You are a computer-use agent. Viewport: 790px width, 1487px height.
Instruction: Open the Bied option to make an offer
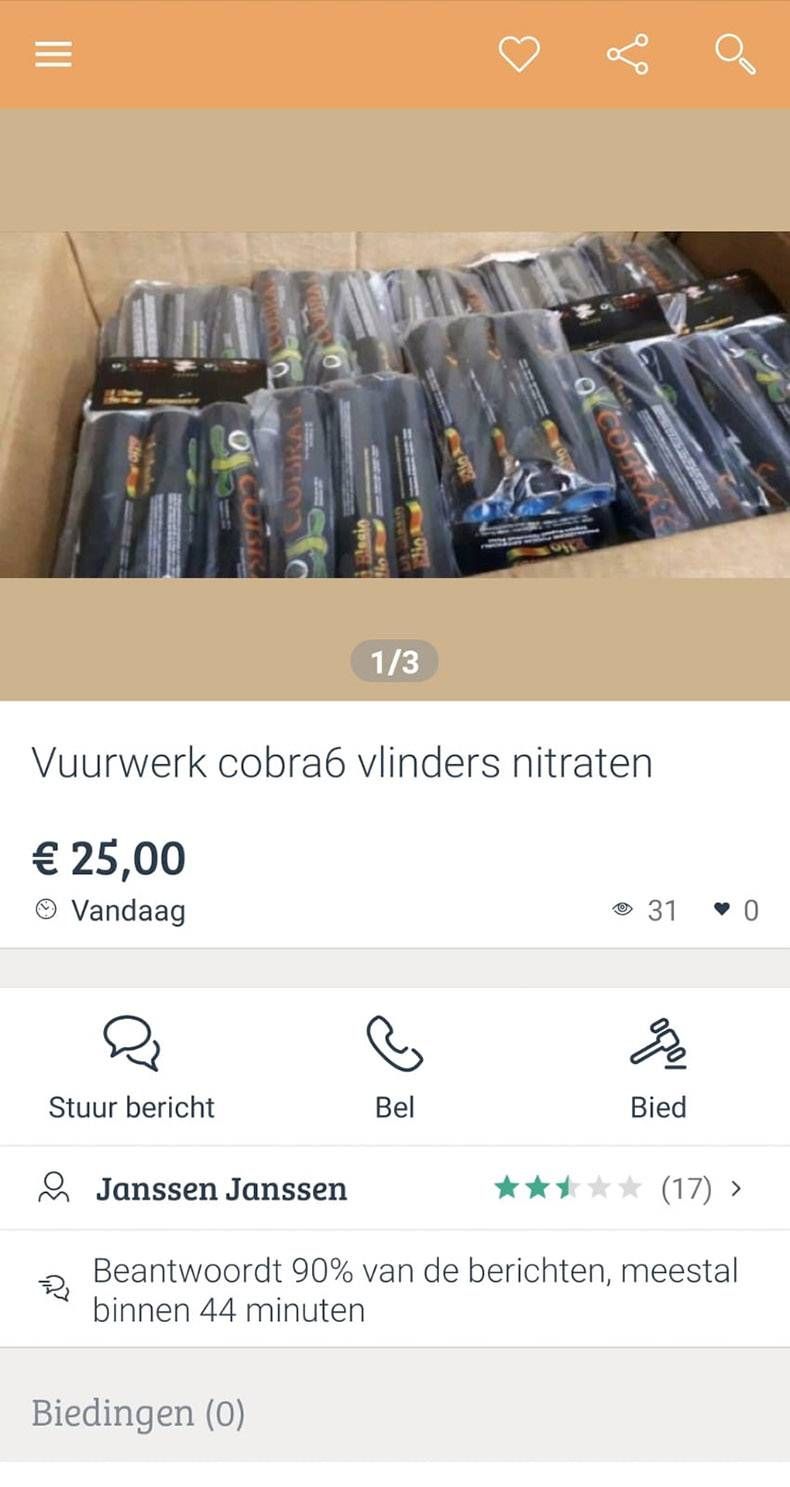(x=658, y=1107)
